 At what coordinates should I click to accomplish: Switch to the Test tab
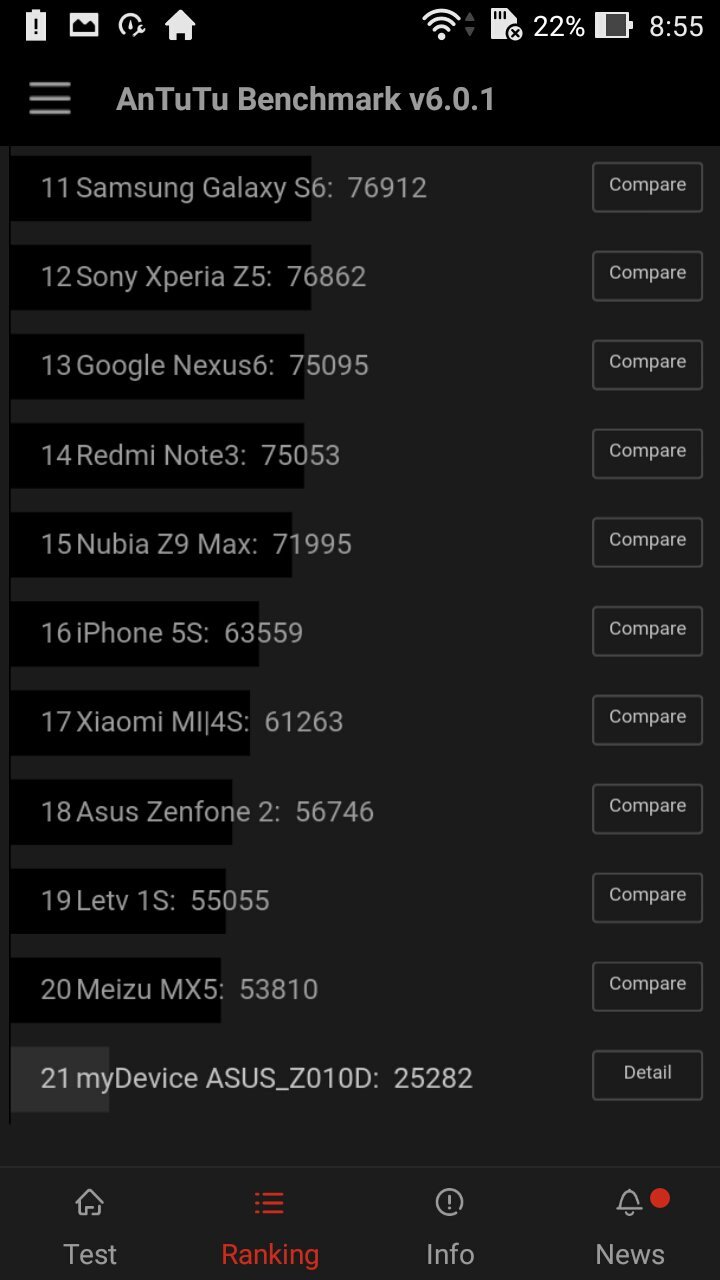(90, 1225)
